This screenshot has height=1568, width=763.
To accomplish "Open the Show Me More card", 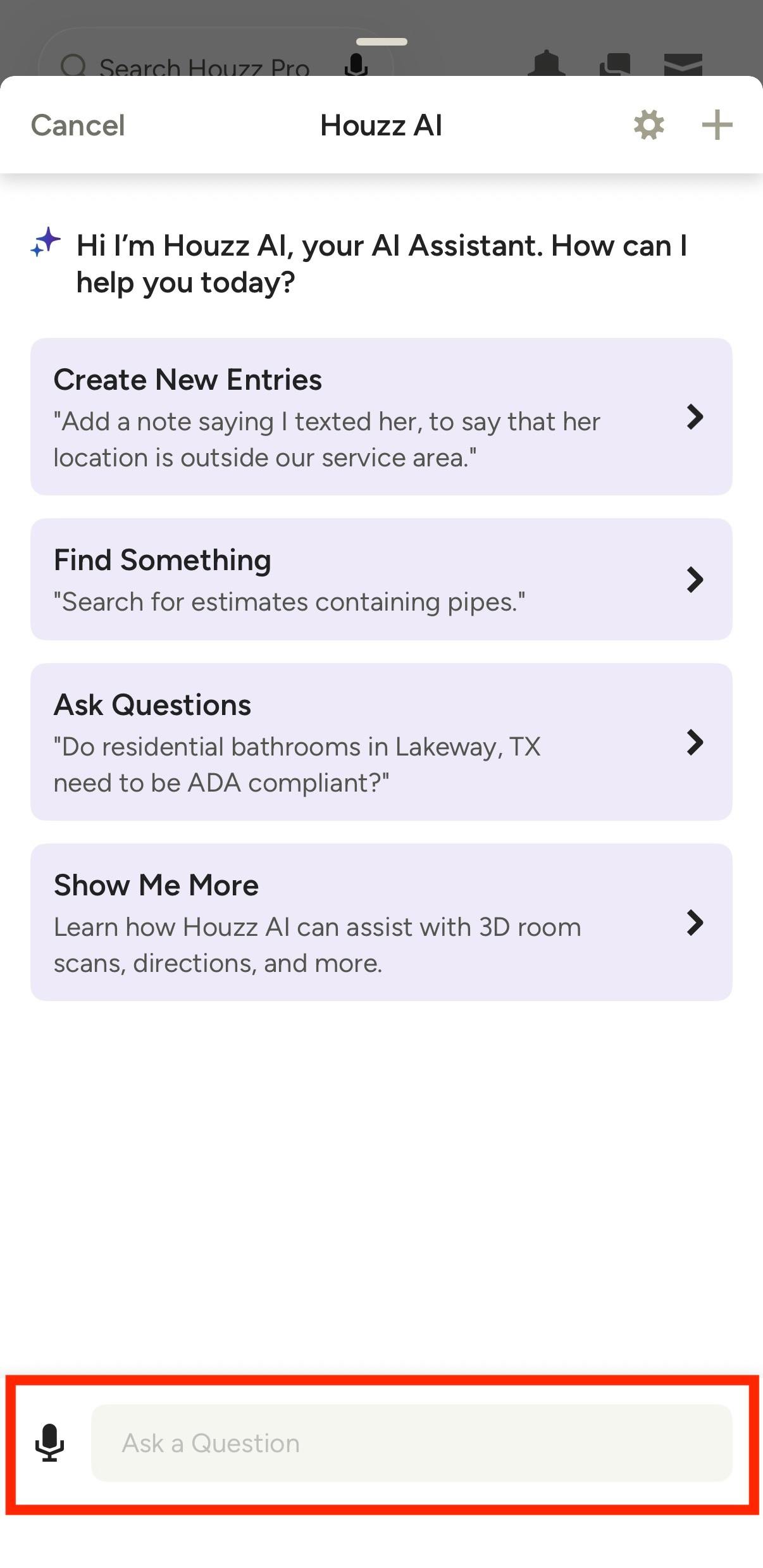I will pos(381,922).
